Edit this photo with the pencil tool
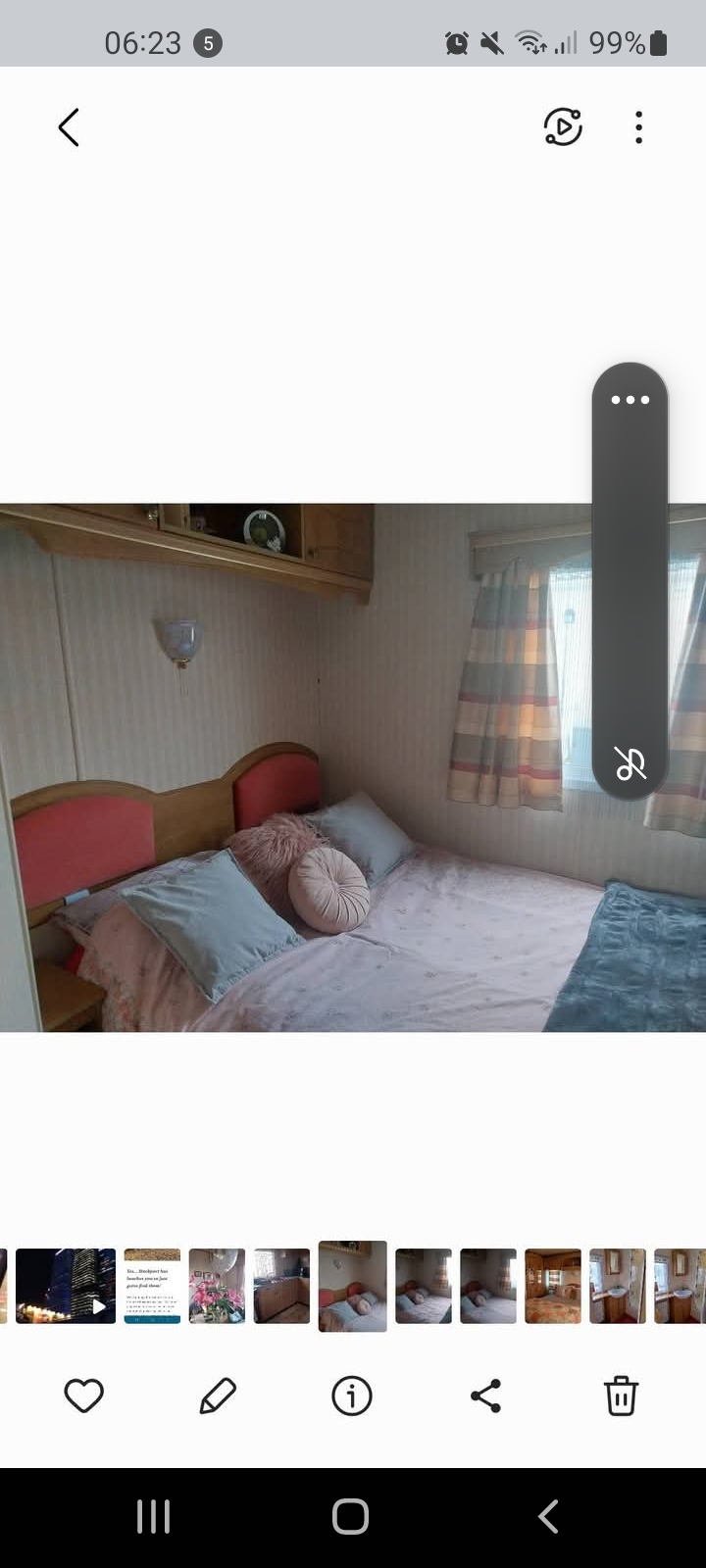The image size is (706, 1568). tap(218, 1396)
